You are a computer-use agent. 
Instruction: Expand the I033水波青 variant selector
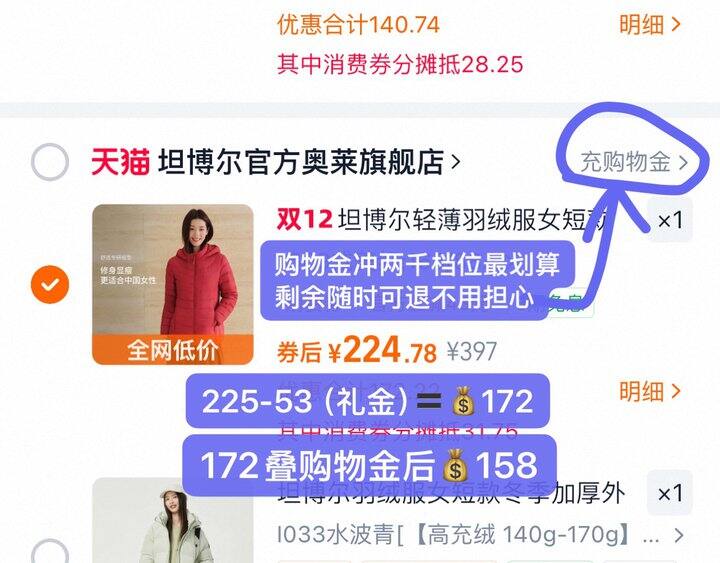click(480, 535)
